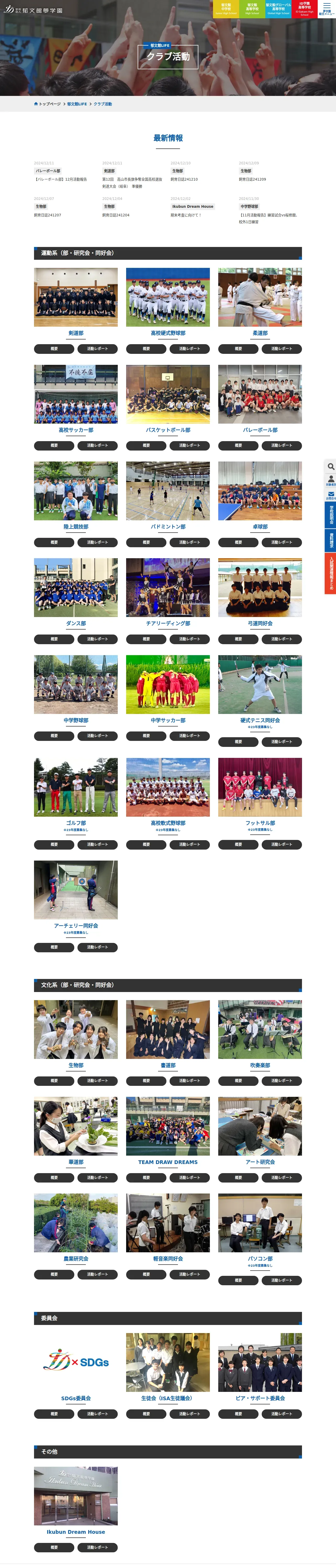The width and height of the screenshot is (336, 1568).
Task: Open the 概要 button under 剣道部
Action: (54, 349)
